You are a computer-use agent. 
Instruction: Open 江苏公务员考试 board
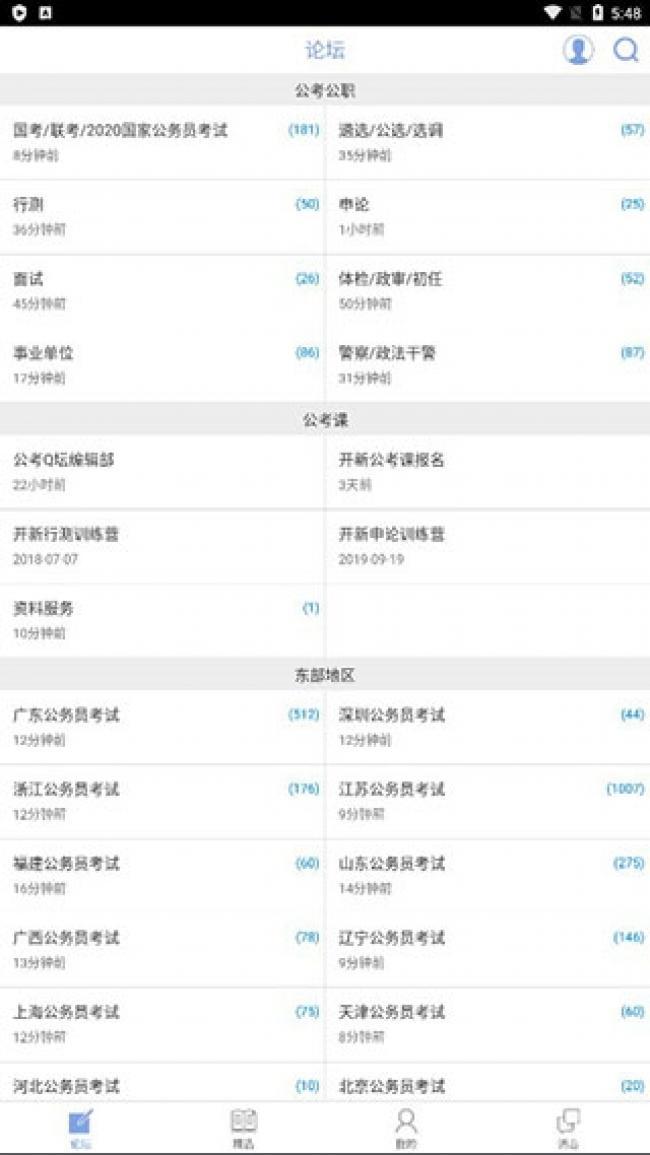click(x=488, y=801)
